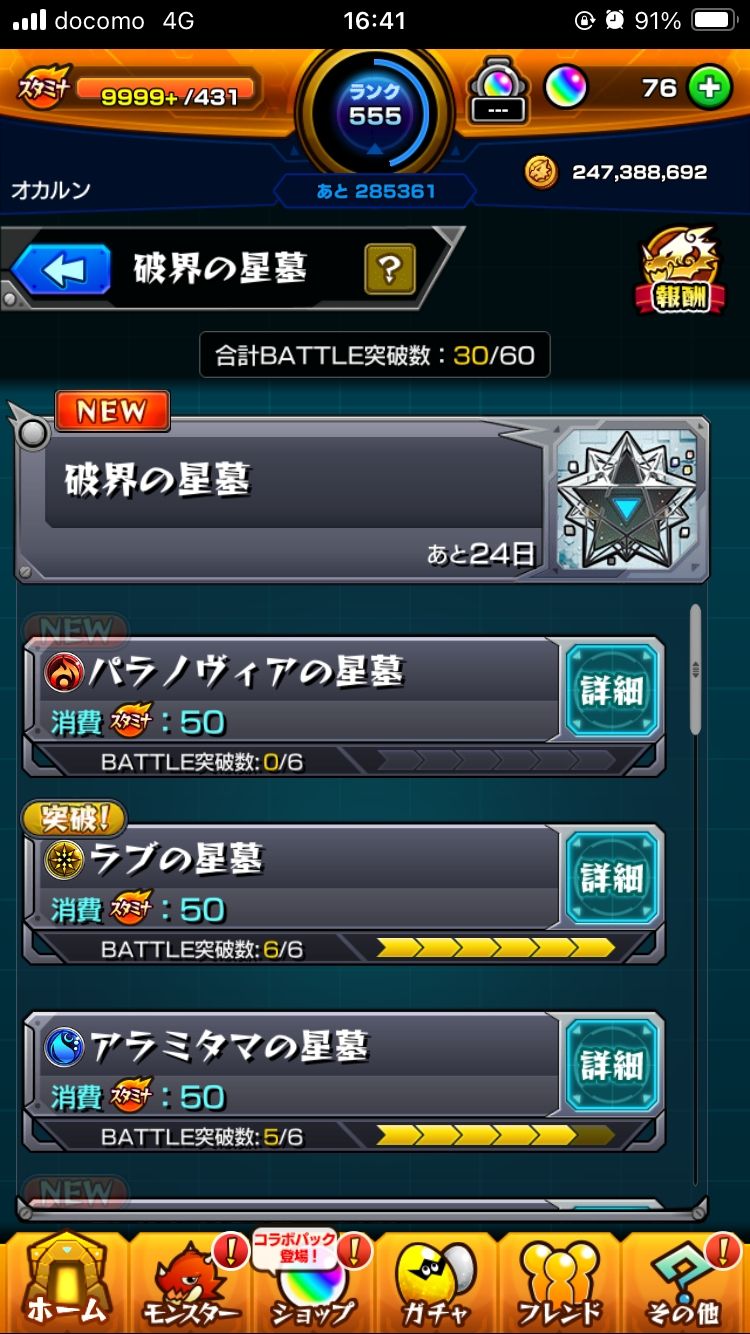View 詳細 for ラブの星墓

(612, 879)
